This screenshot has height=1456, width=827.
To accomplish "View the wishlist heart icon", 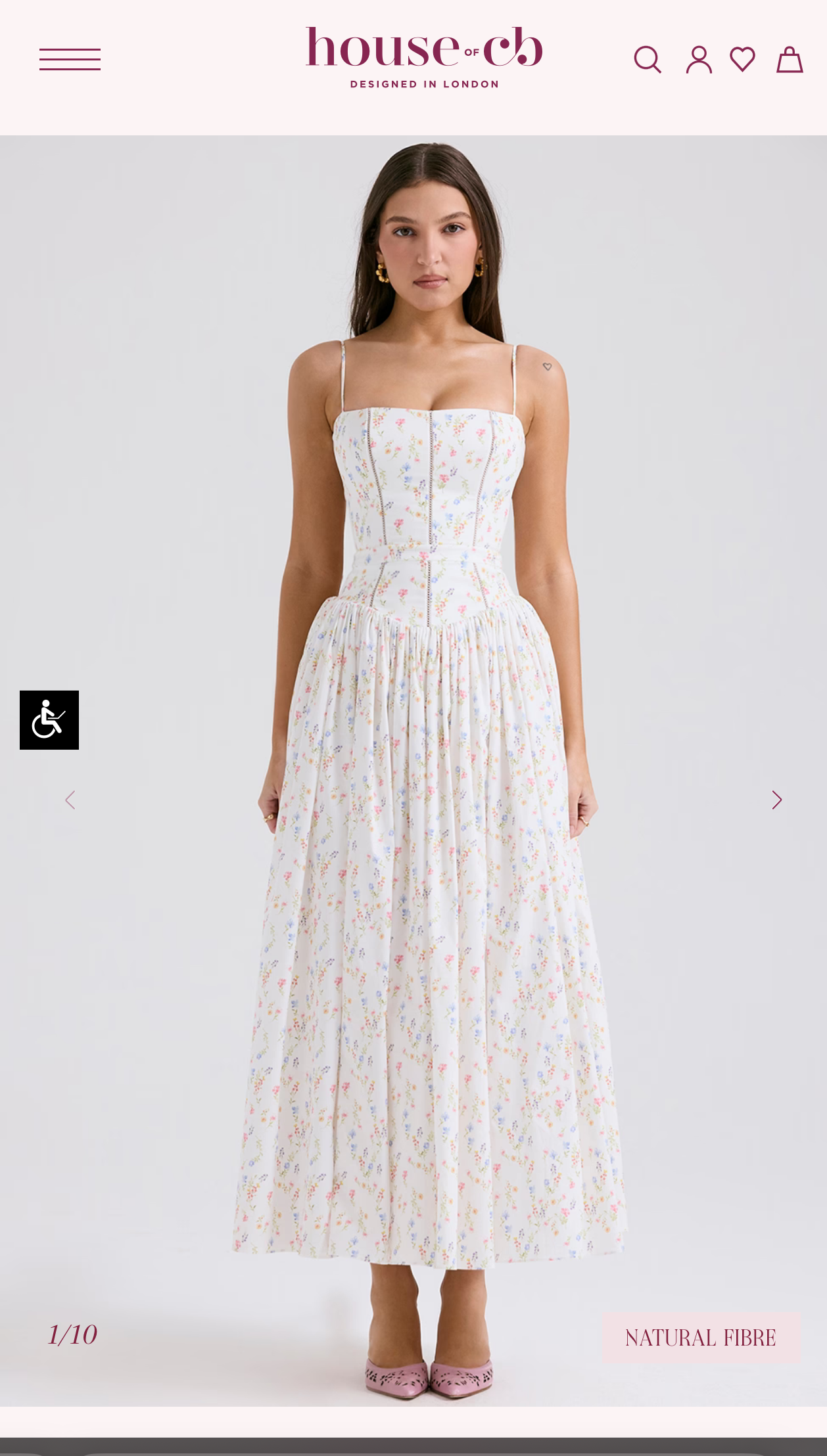I will 743,60.
